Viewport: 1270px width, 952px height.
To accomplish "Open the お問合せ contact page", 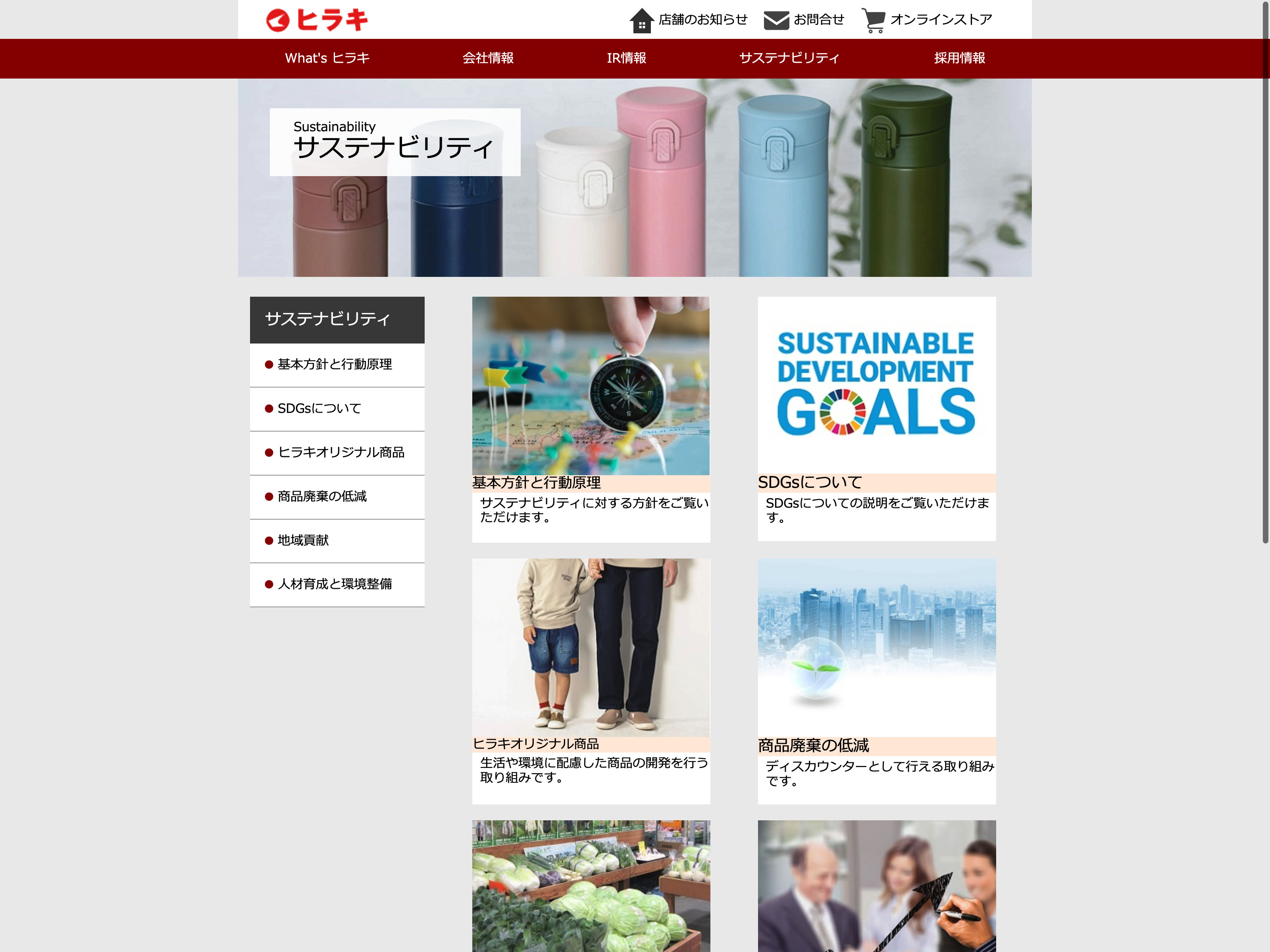I will 804,20.
